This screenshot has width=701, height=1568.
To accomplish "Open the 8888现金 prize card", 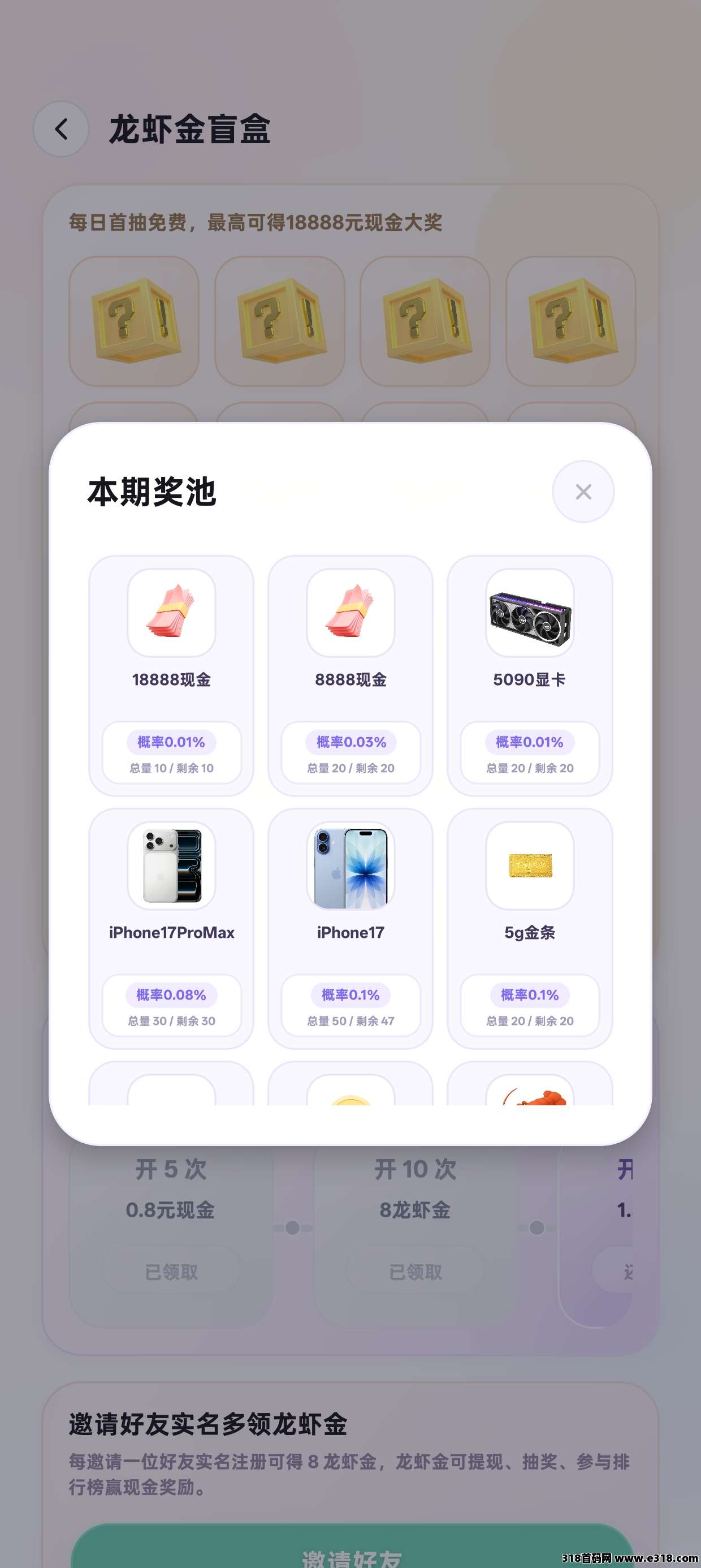I will [350, 674].
